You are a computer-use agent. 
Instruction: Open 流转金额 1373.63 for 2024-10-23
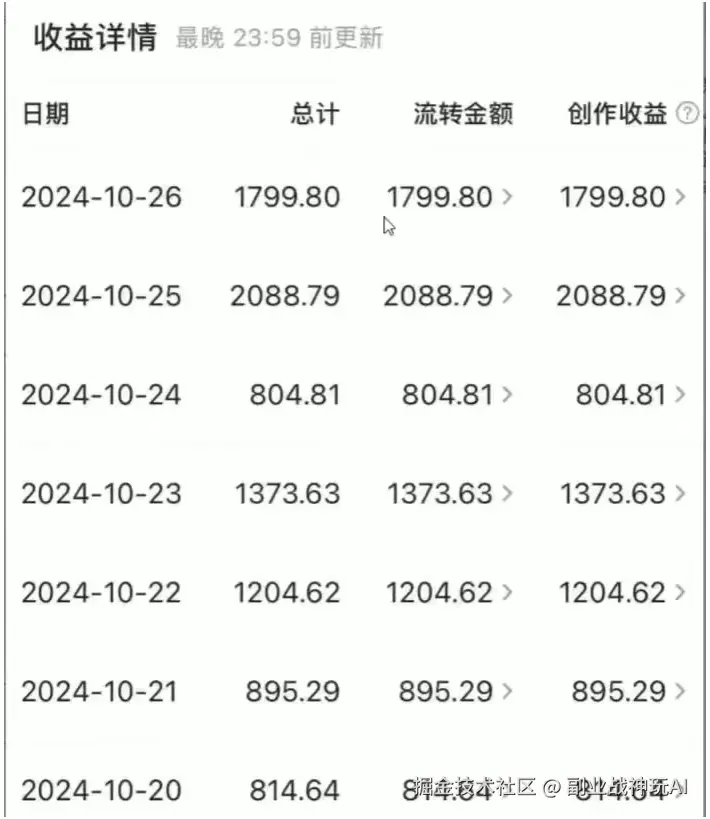point(449,493)
